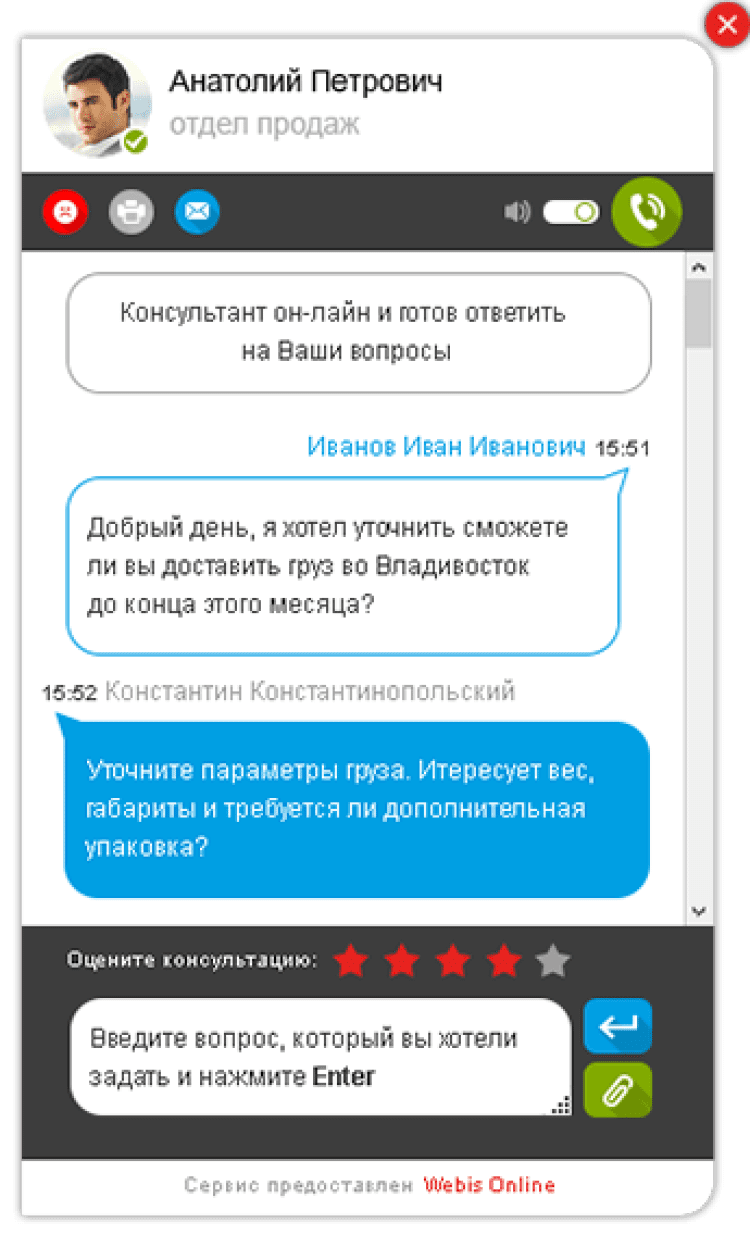Open the Webis Online link
This screenshot has height=1235, width=750.
point(489,1186)
